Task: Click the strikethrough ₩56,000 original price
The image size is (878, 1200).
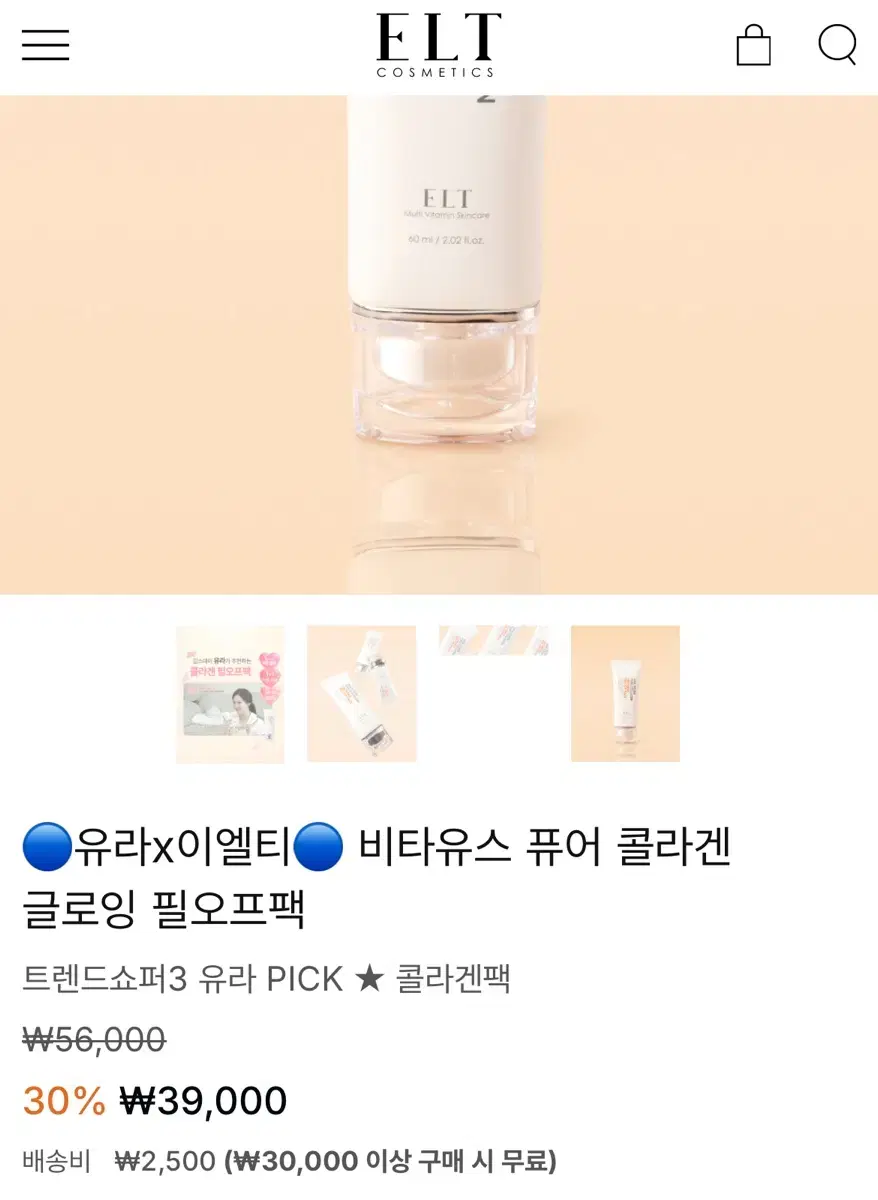Action: coord(94,1040)
